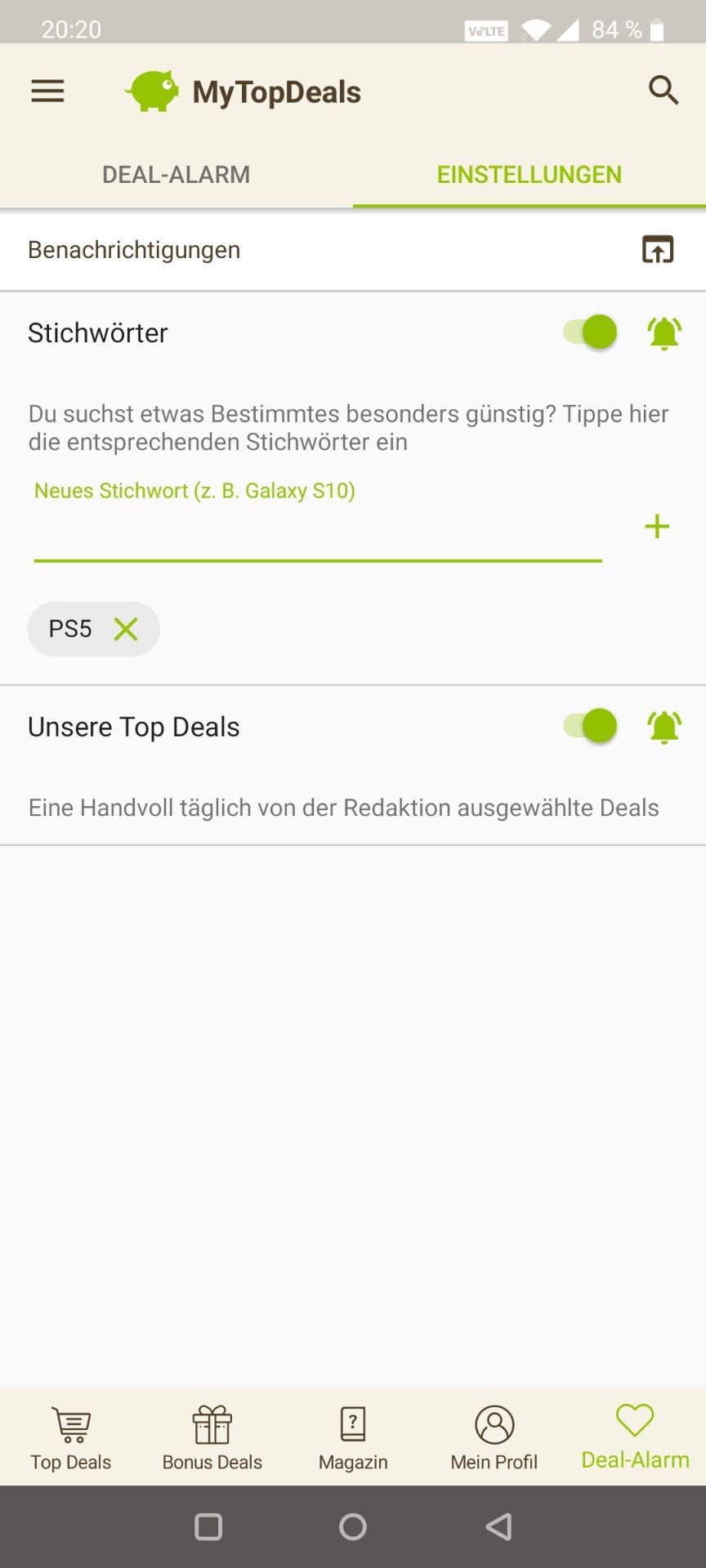Viewport: 706px width, 1568px height.
Task: Disable the Unsere Top Deals switch
Action: coord(590,726)
